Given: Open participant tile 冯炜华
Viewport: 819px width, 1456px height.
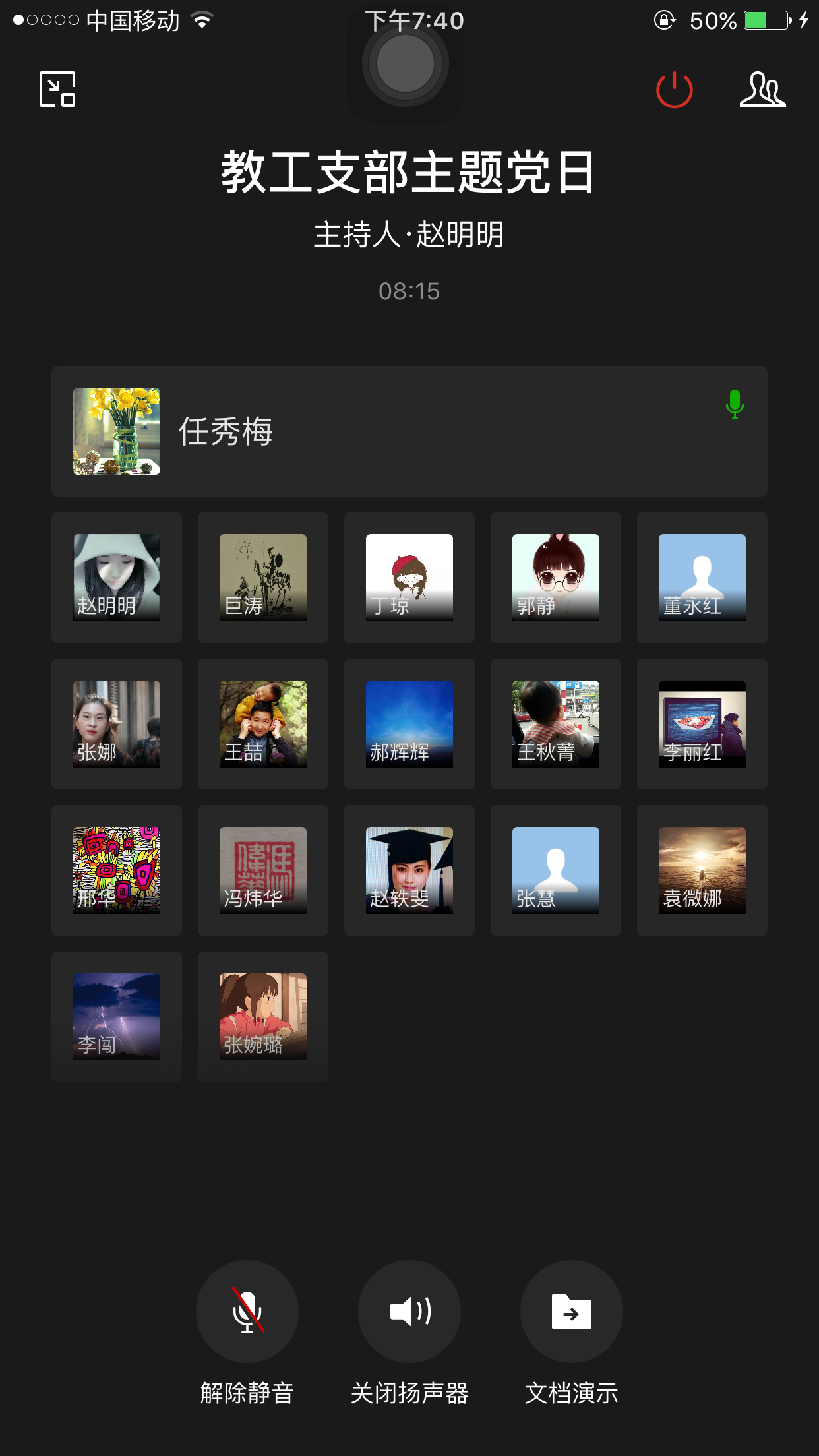Looking at the screenshot, I should click(x=263, y=870).
